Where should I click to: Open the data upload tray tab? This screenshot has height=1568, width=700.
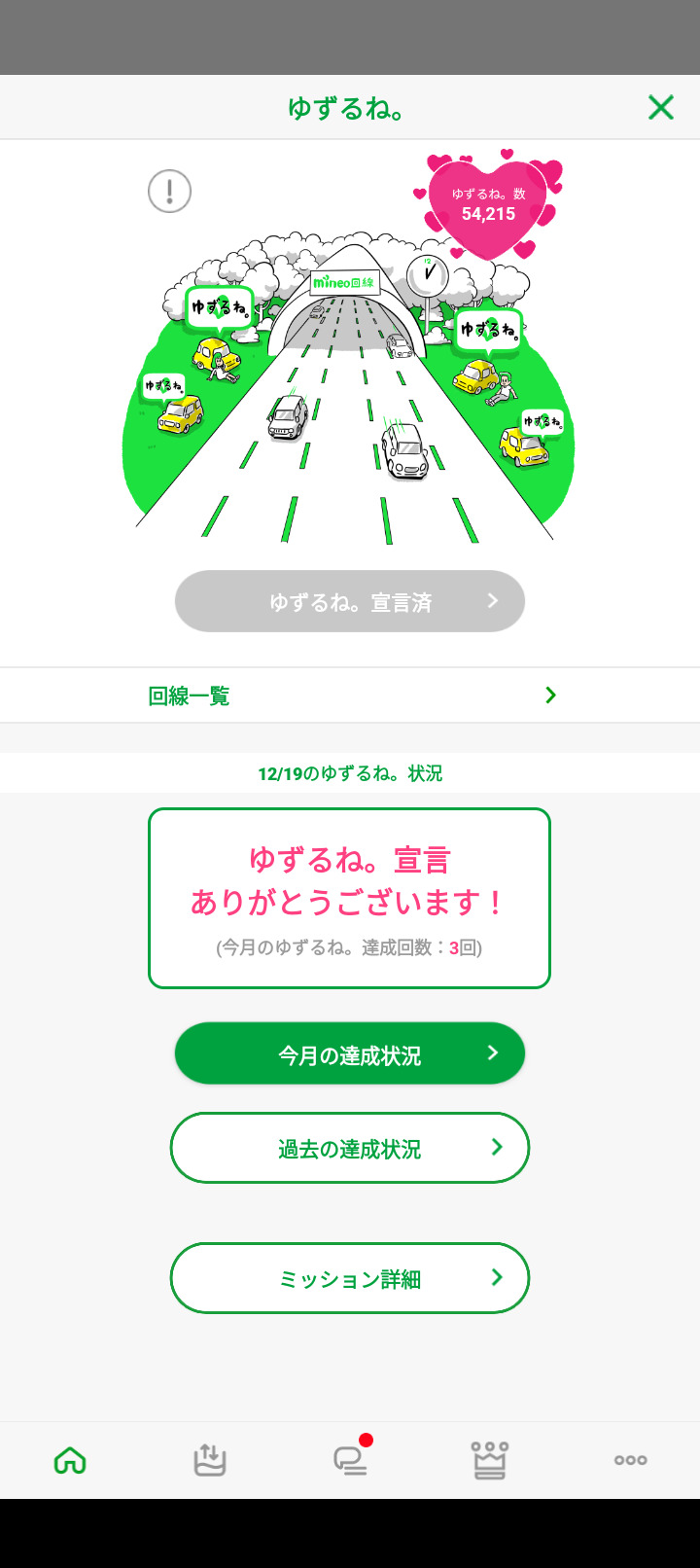click(x=210, y=1460)
